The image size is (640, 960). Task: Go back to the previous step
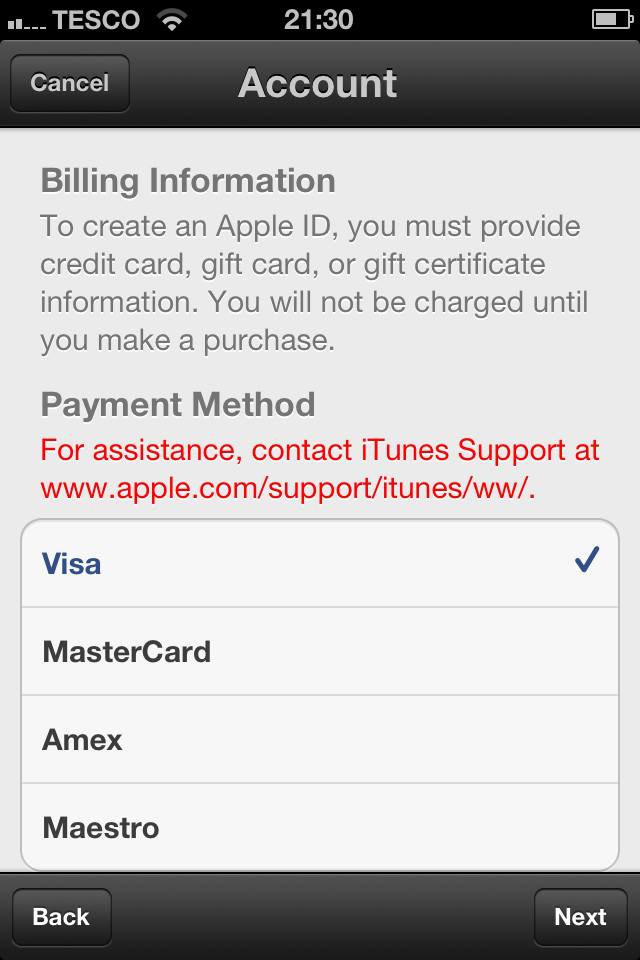pyautogui.click(x=61, y=917)
